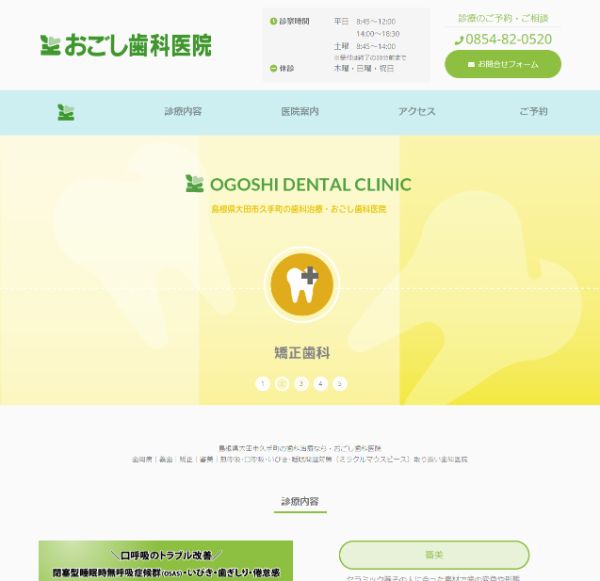Jump to slide 3 in the carousel

301,383
